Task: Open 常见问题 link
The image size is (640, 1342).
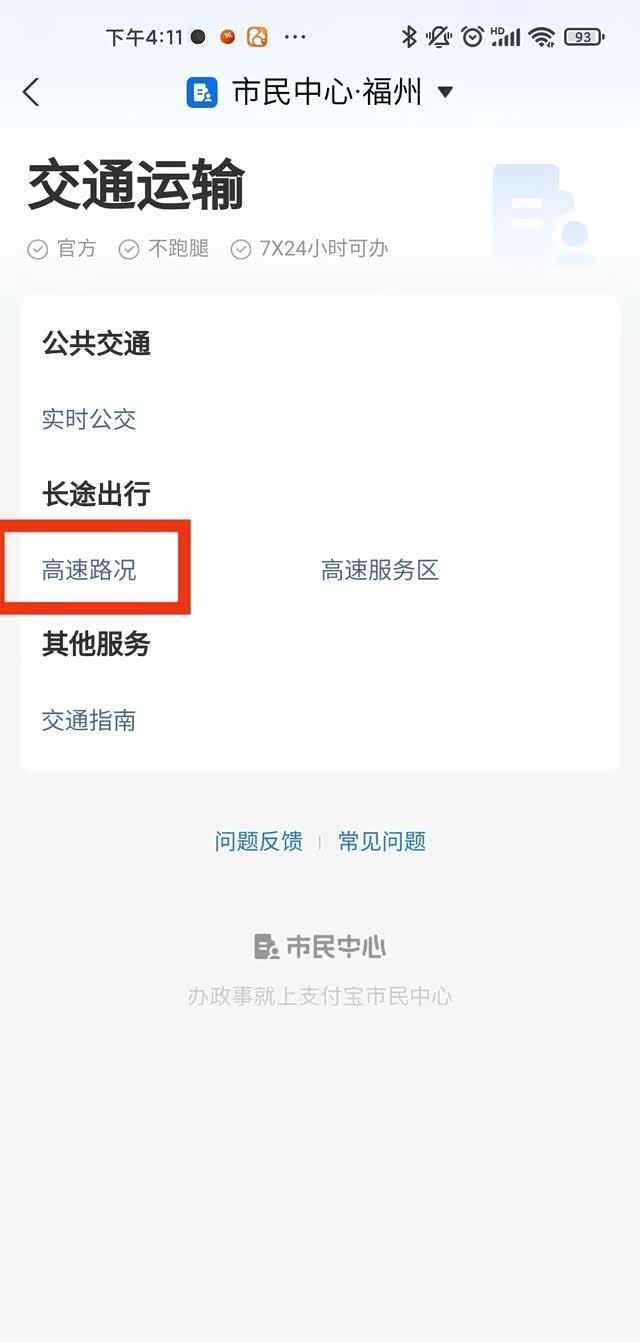Action: point(382,842)
